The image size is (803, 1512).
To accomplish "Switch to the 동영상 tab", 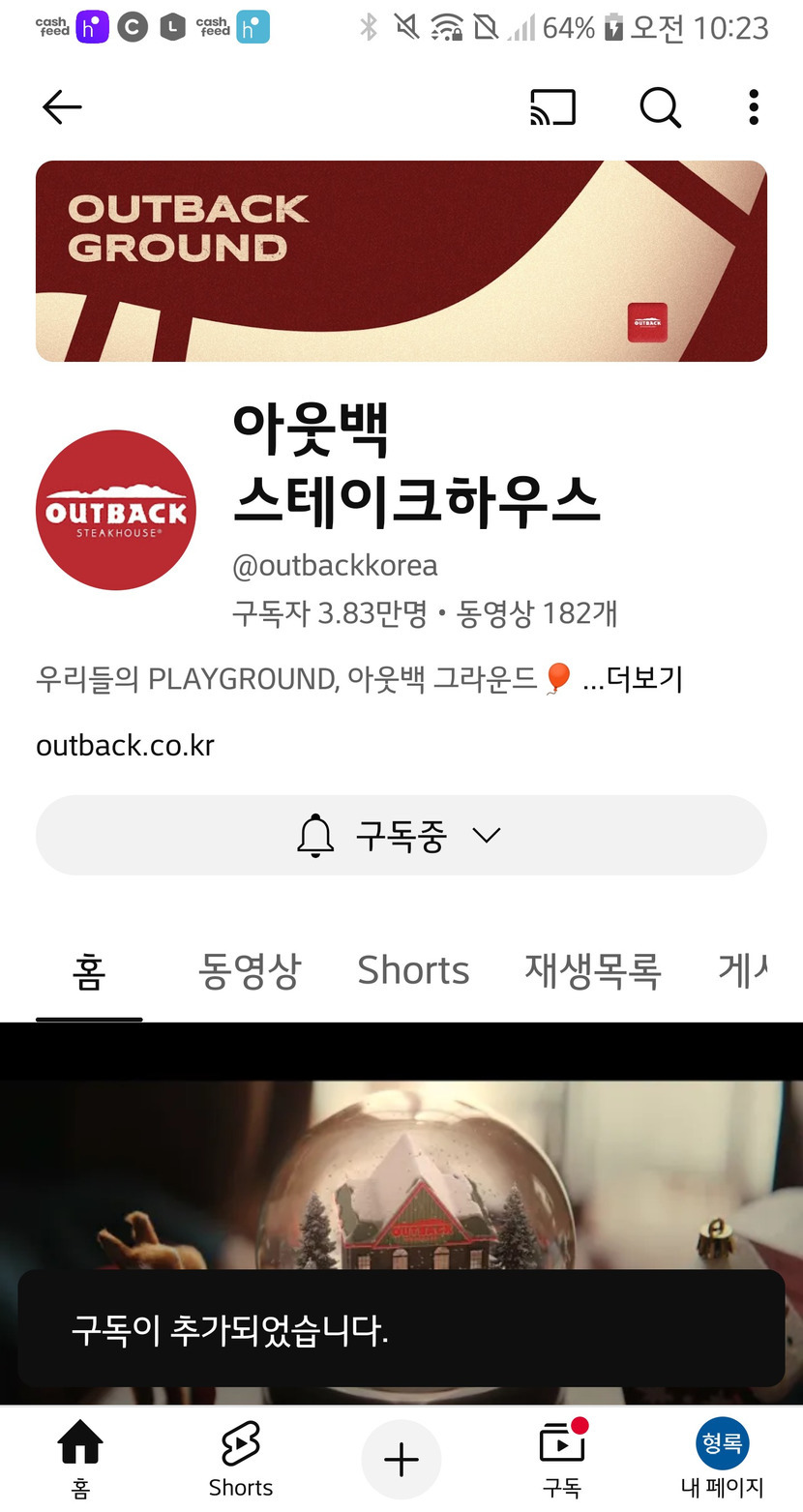I will [250, 970].
